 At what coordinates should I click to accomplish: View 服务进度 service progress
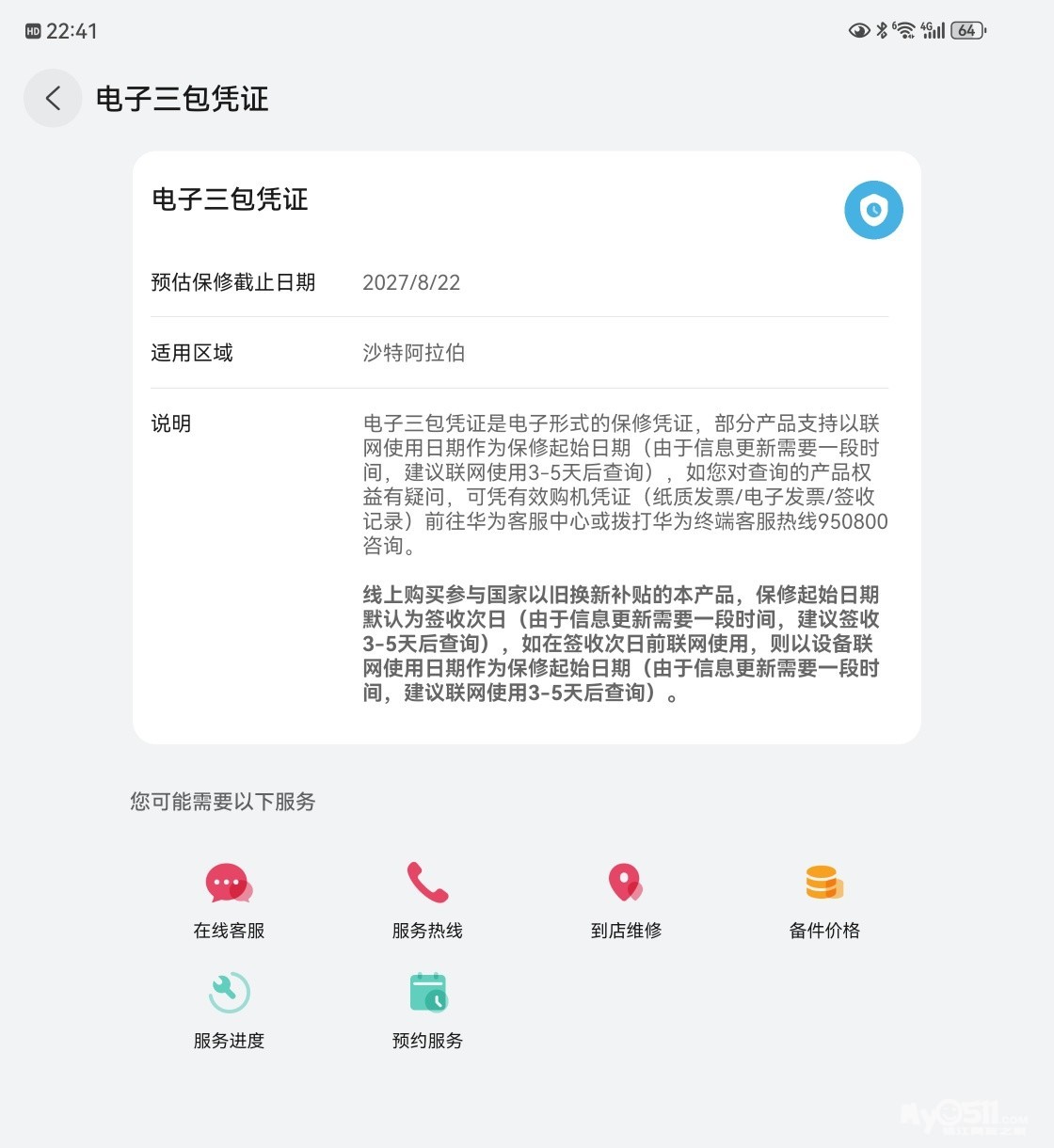[x=229, y=1011]
